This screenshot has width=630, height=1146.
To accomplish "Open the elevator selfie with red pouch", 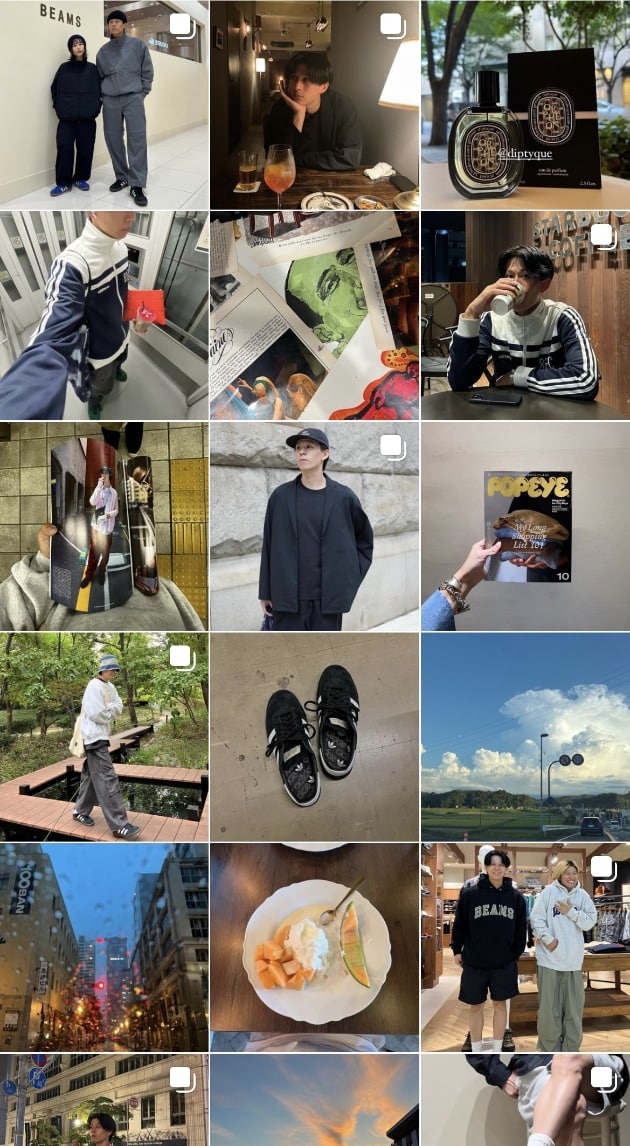I will (104, 315).
